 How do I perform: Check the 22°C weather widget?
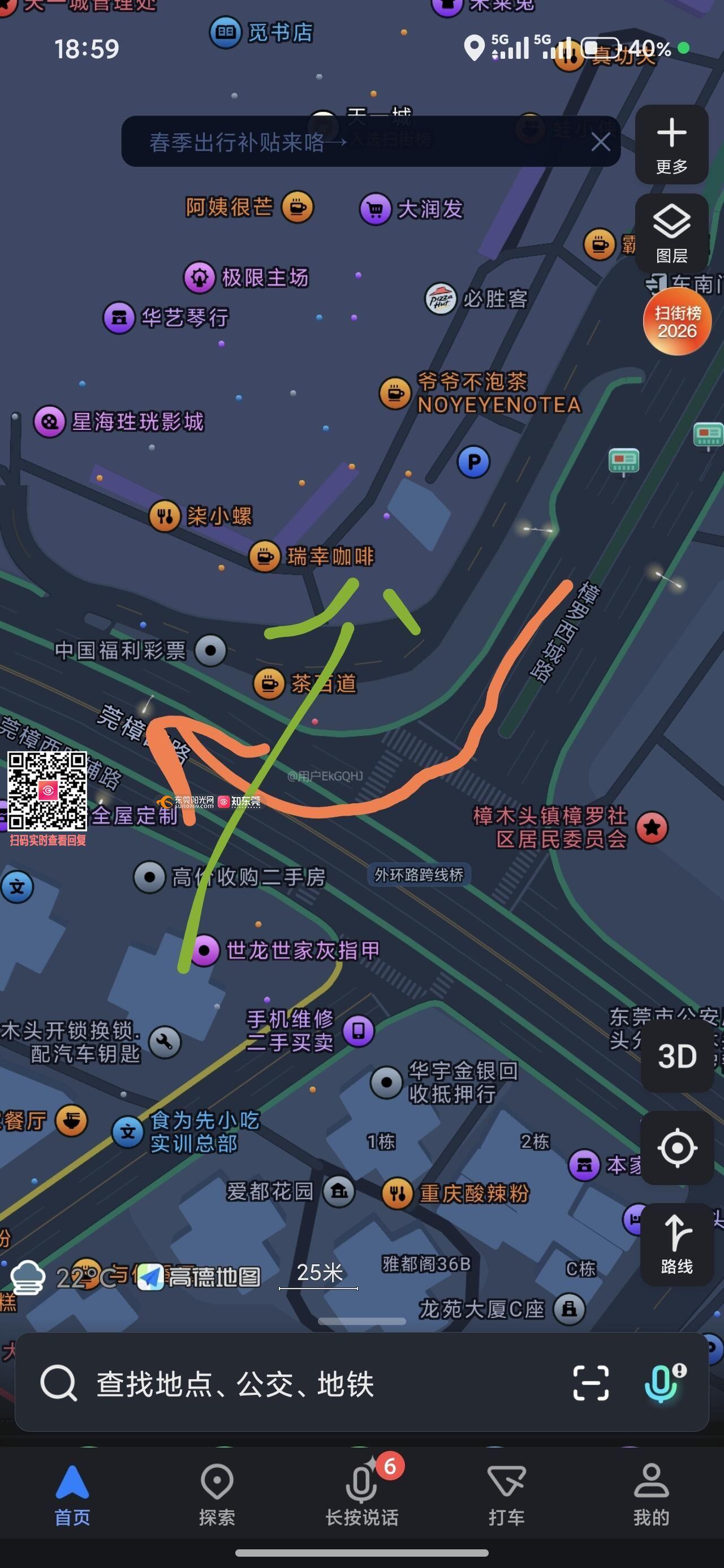[x=61, y=1278]
